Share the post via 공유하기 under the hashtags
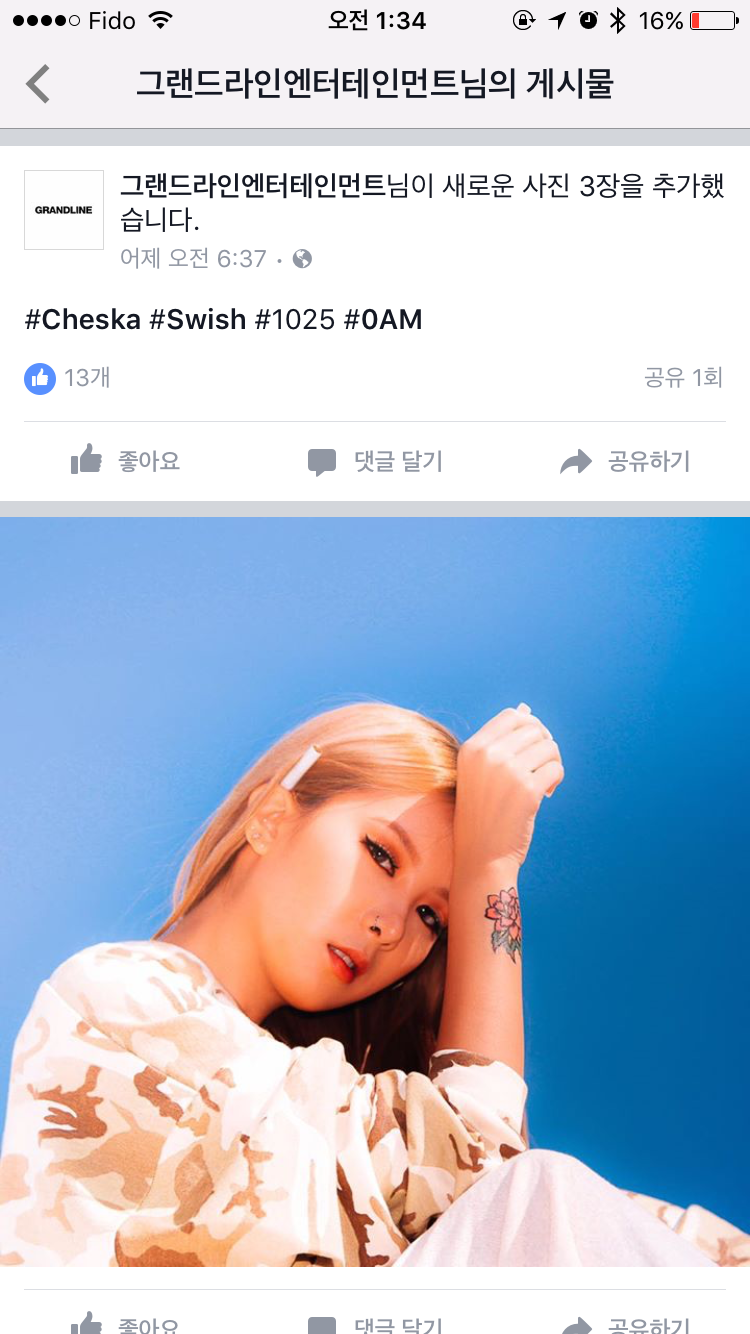 coord(625,461)
